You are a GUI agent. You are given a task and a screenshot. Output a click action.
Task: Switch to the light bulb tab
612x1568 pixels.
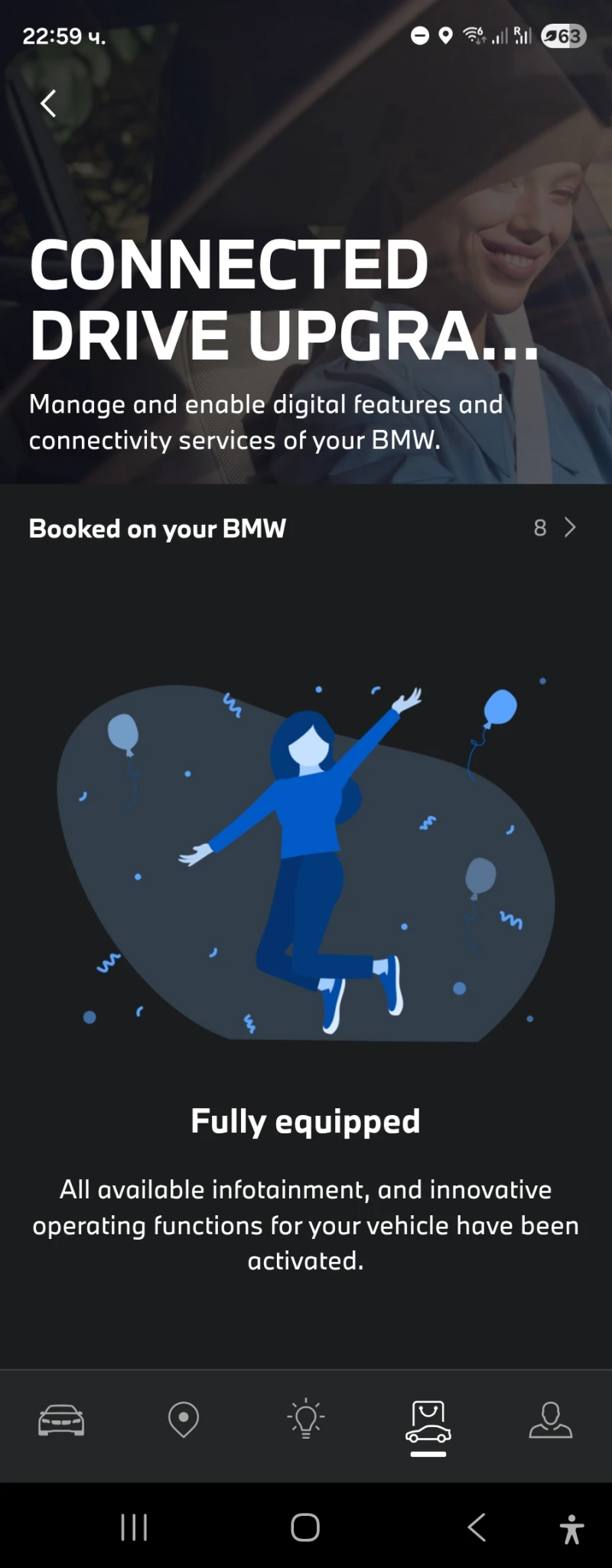tap(306, 1420)
